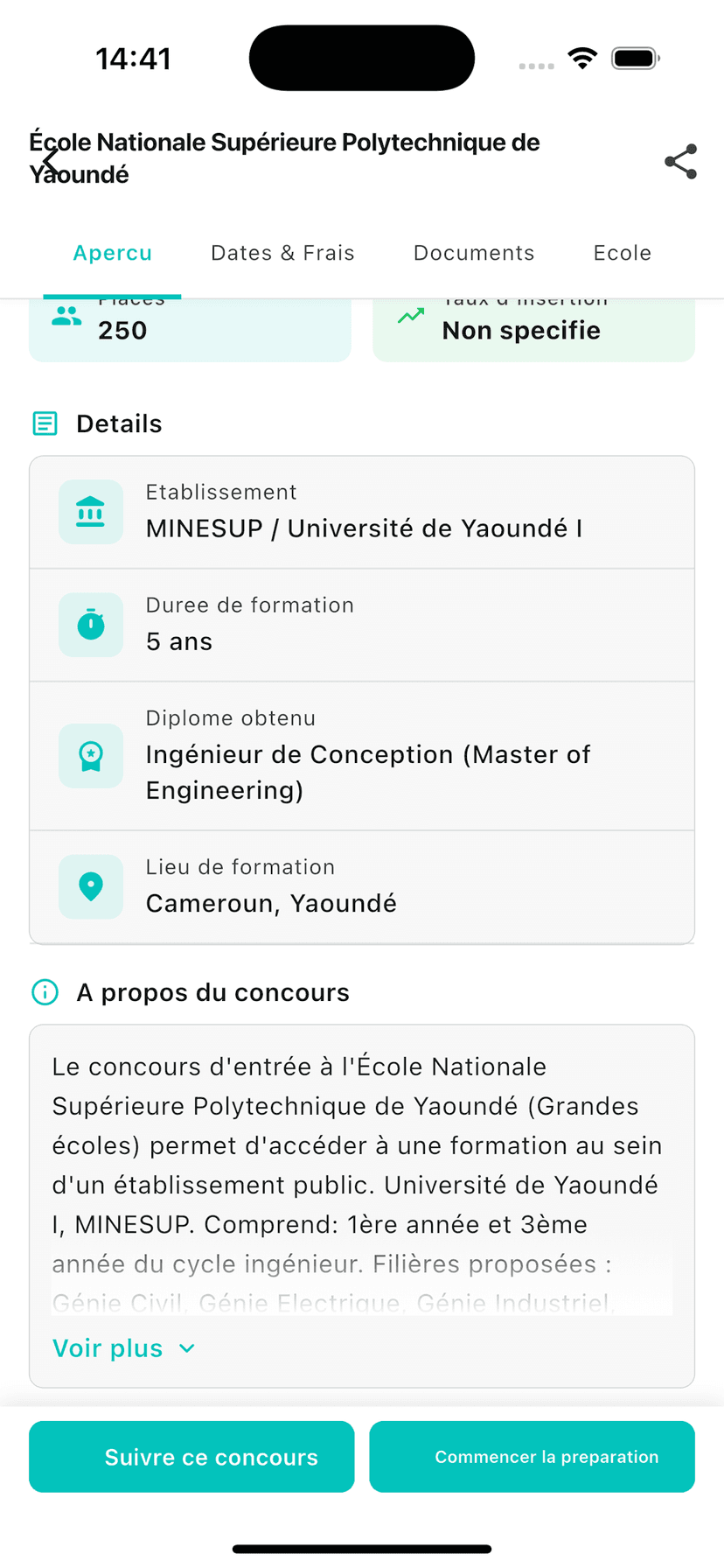Click the Details list icon
724x1568 pixels.
45,423
